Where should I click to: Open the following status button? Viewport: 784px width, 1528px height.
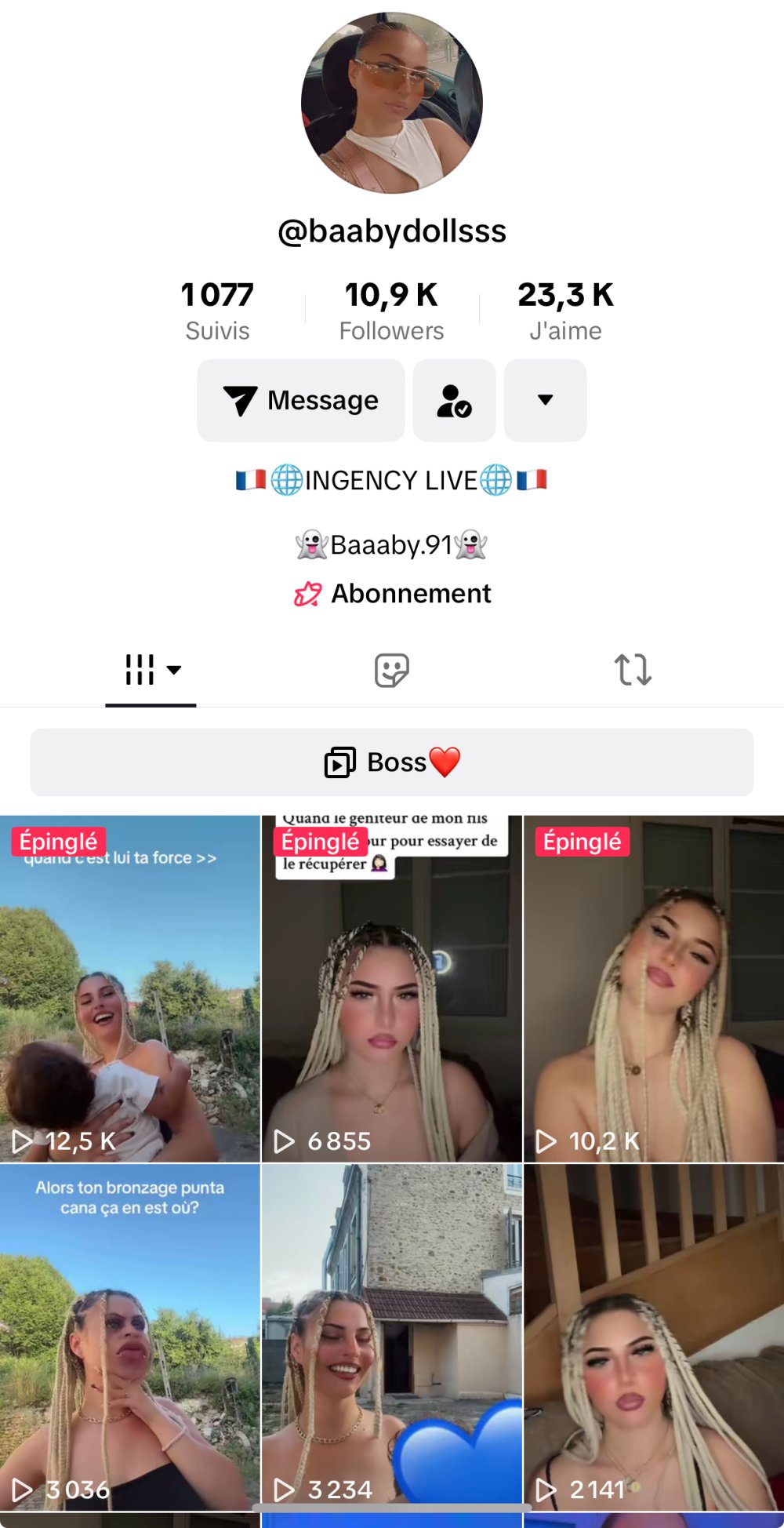coord(455,400)
